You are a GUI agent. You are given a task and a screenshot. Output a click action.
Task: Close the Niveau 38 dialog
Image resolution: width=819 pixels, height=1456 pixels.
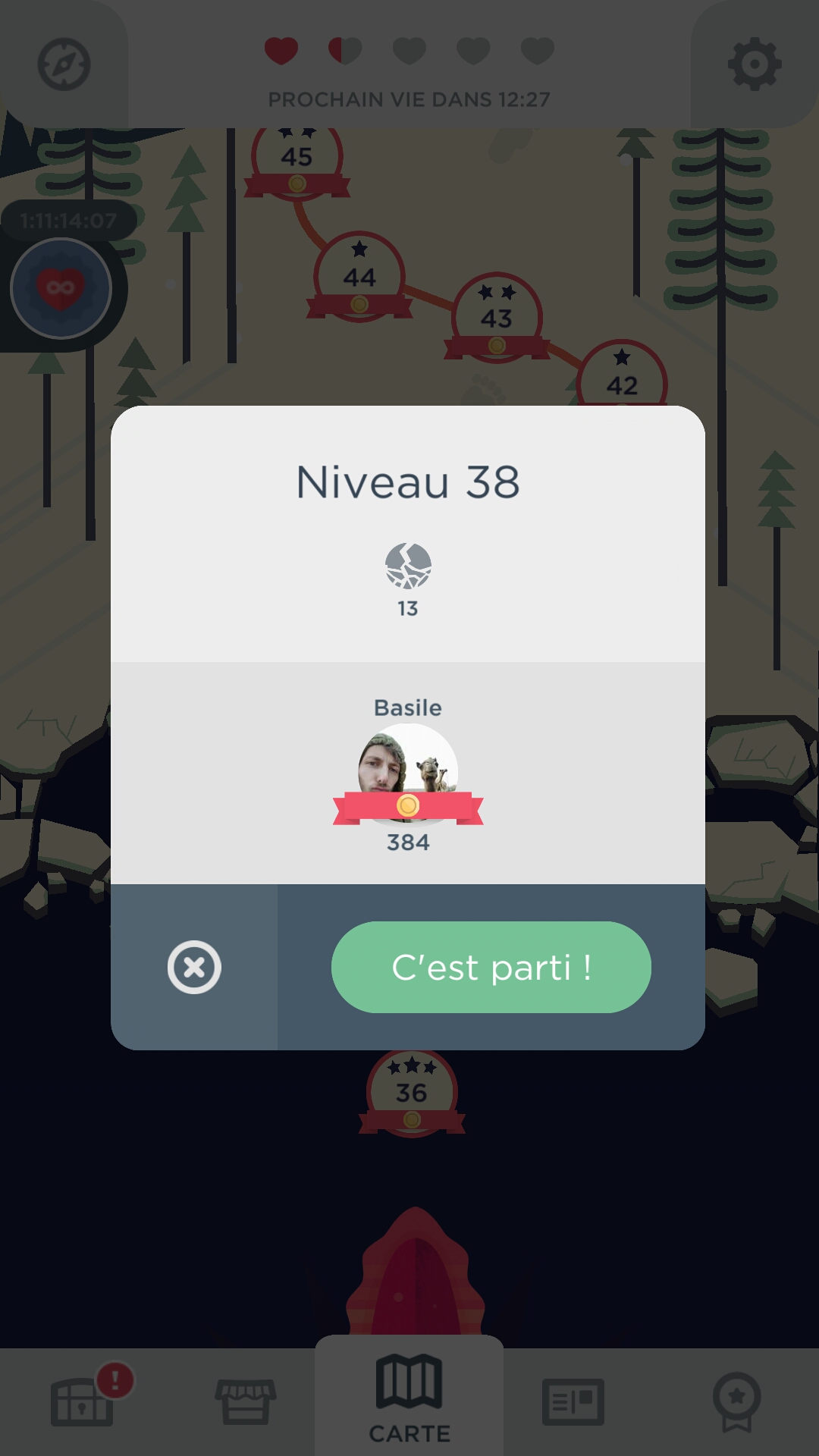[x=194, y=967]
